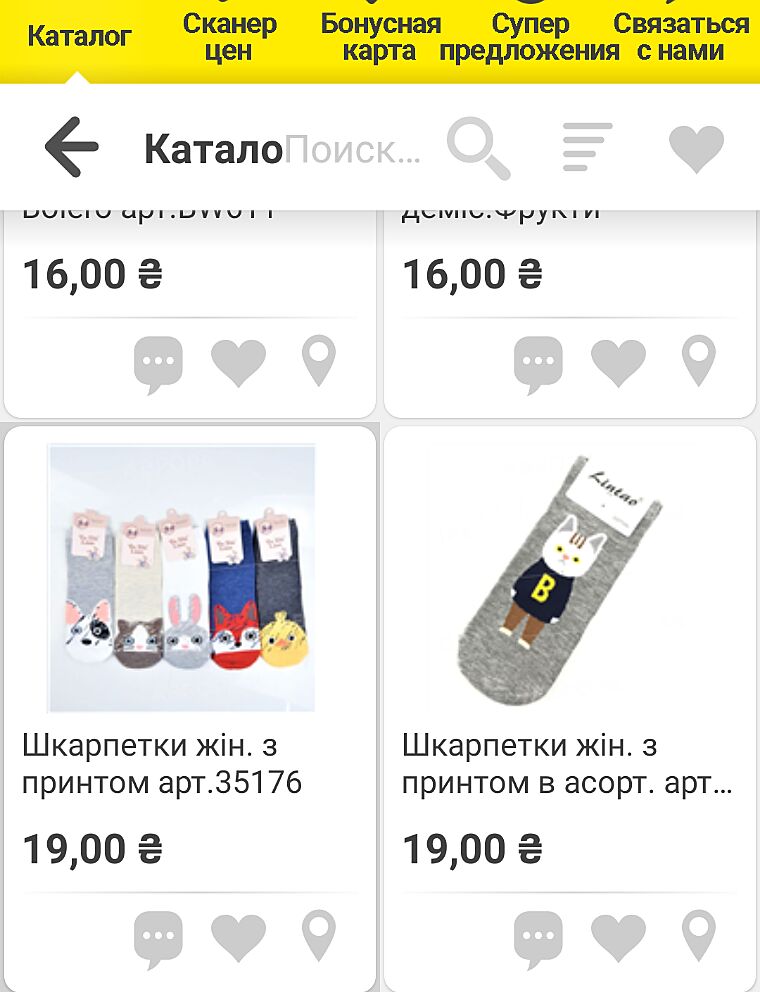Open comments for Шкарпетки з принтом в асорт.

538,939
